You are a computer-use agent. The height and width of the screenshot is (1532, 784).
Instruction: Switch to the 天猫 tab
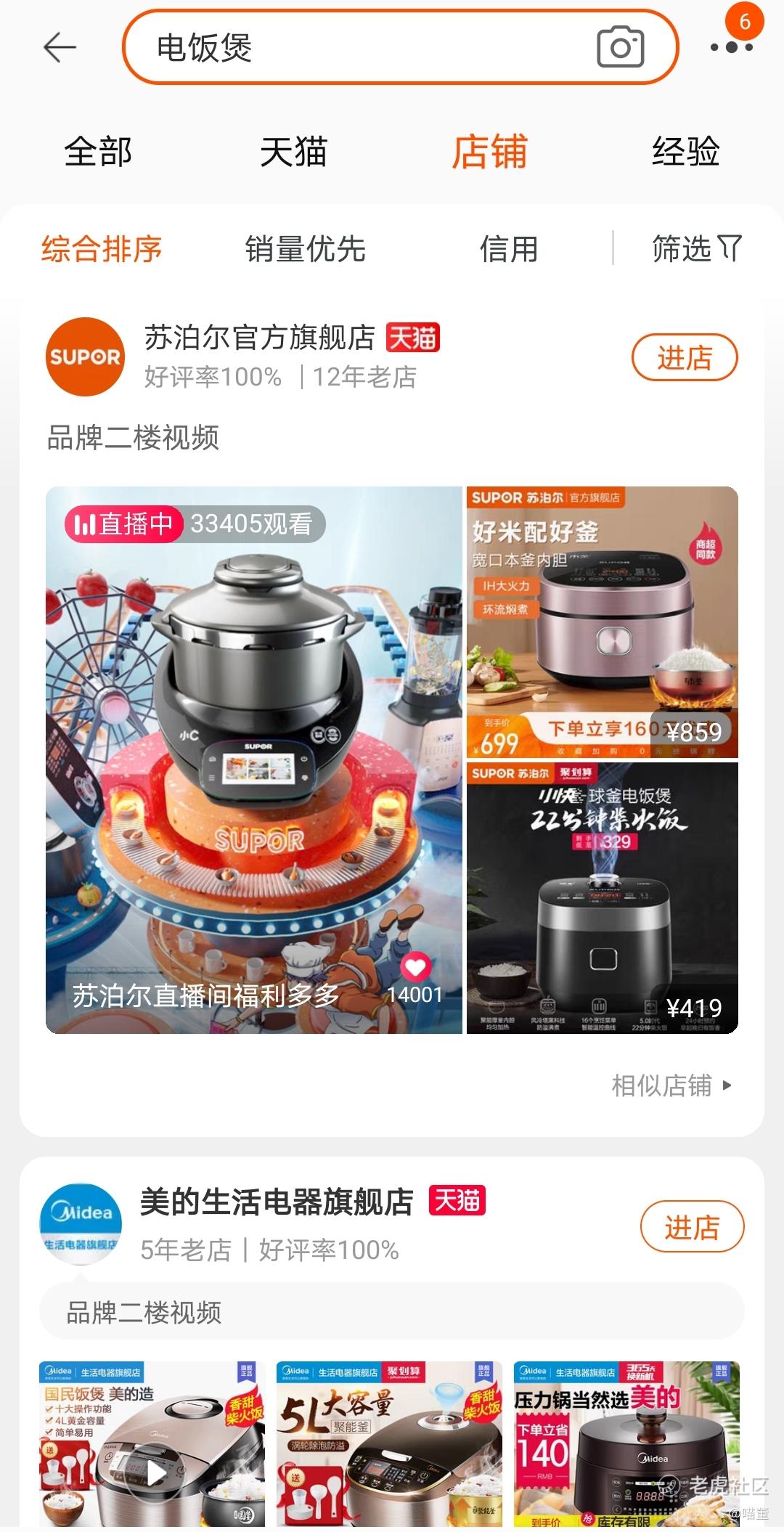pos(293,152)
